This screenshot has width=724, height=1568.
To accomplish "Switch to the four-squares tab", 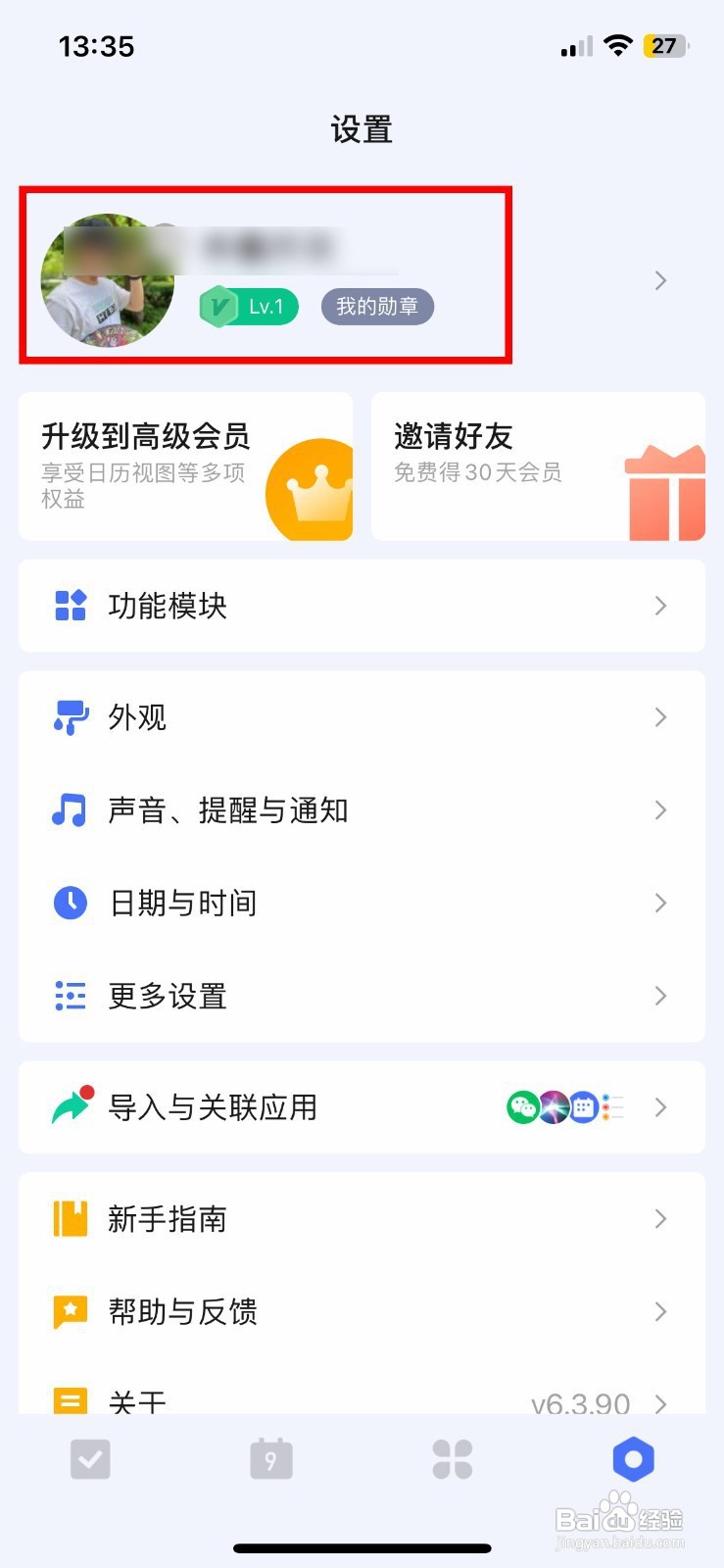I will (x=453, y=1459).
